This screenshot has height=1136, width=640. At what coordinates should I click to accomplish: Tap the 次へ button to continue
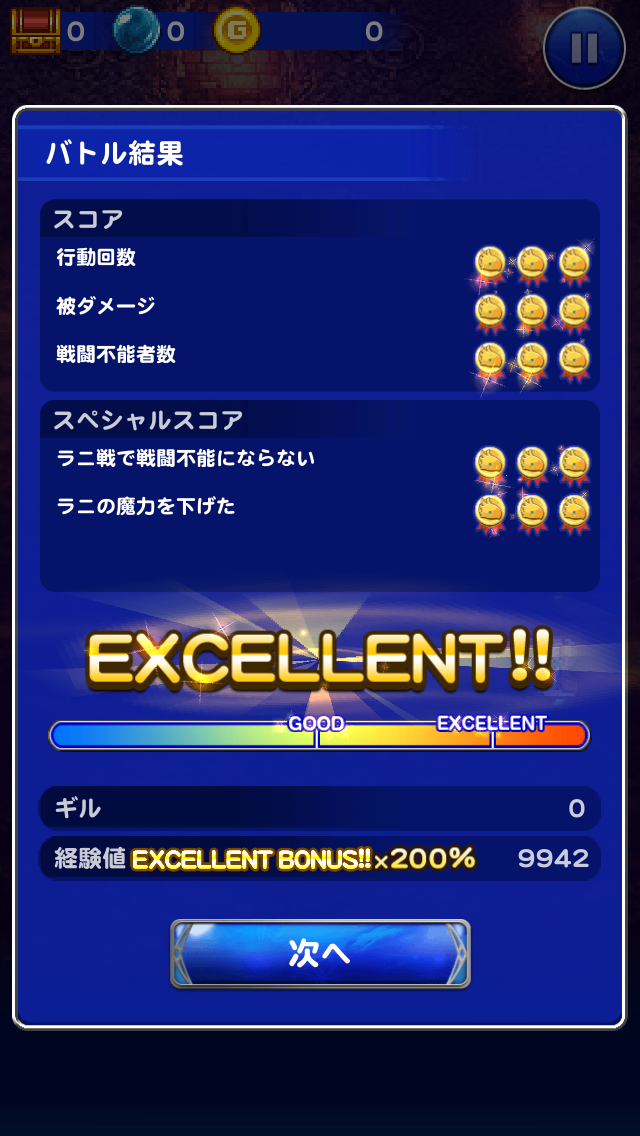point(320,953)
